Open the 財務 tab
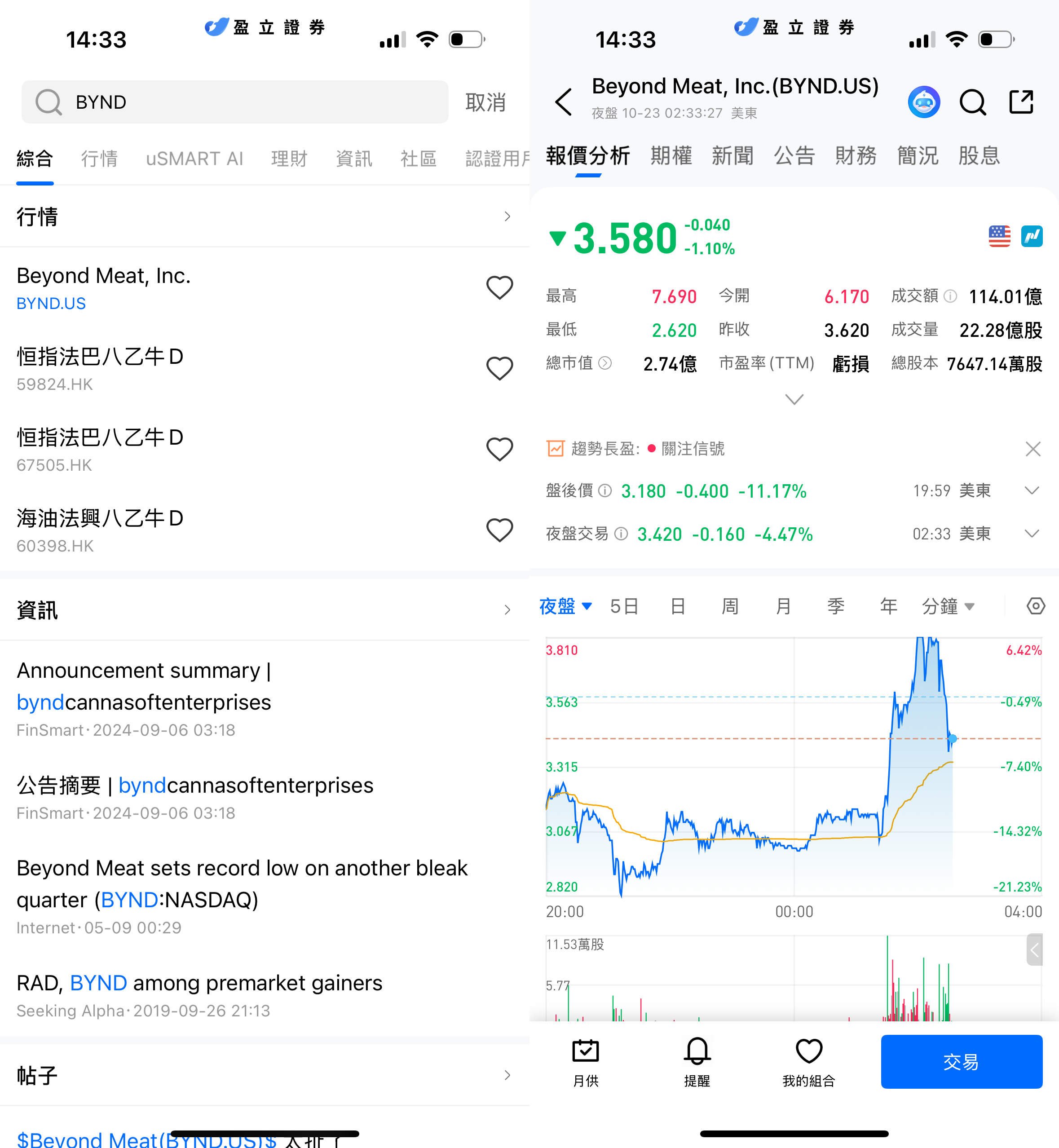 (x=856, y=156)
